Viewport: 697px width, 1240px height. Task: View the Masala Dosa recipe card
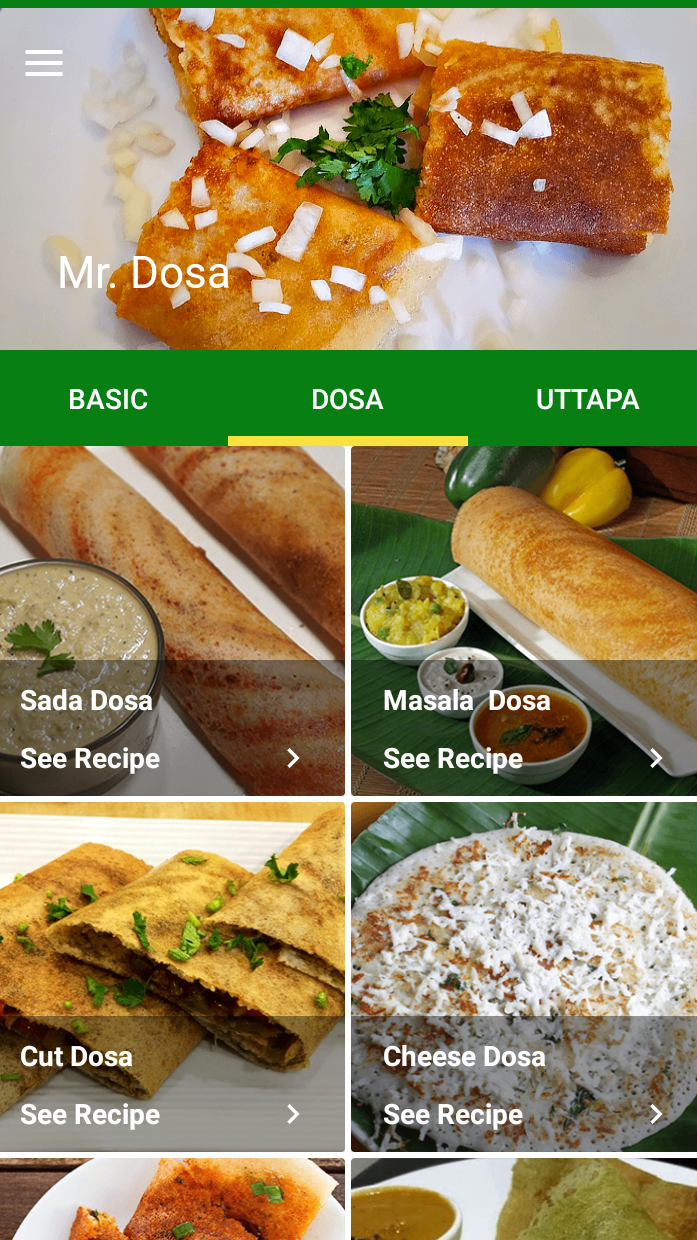tap(524, 622)
